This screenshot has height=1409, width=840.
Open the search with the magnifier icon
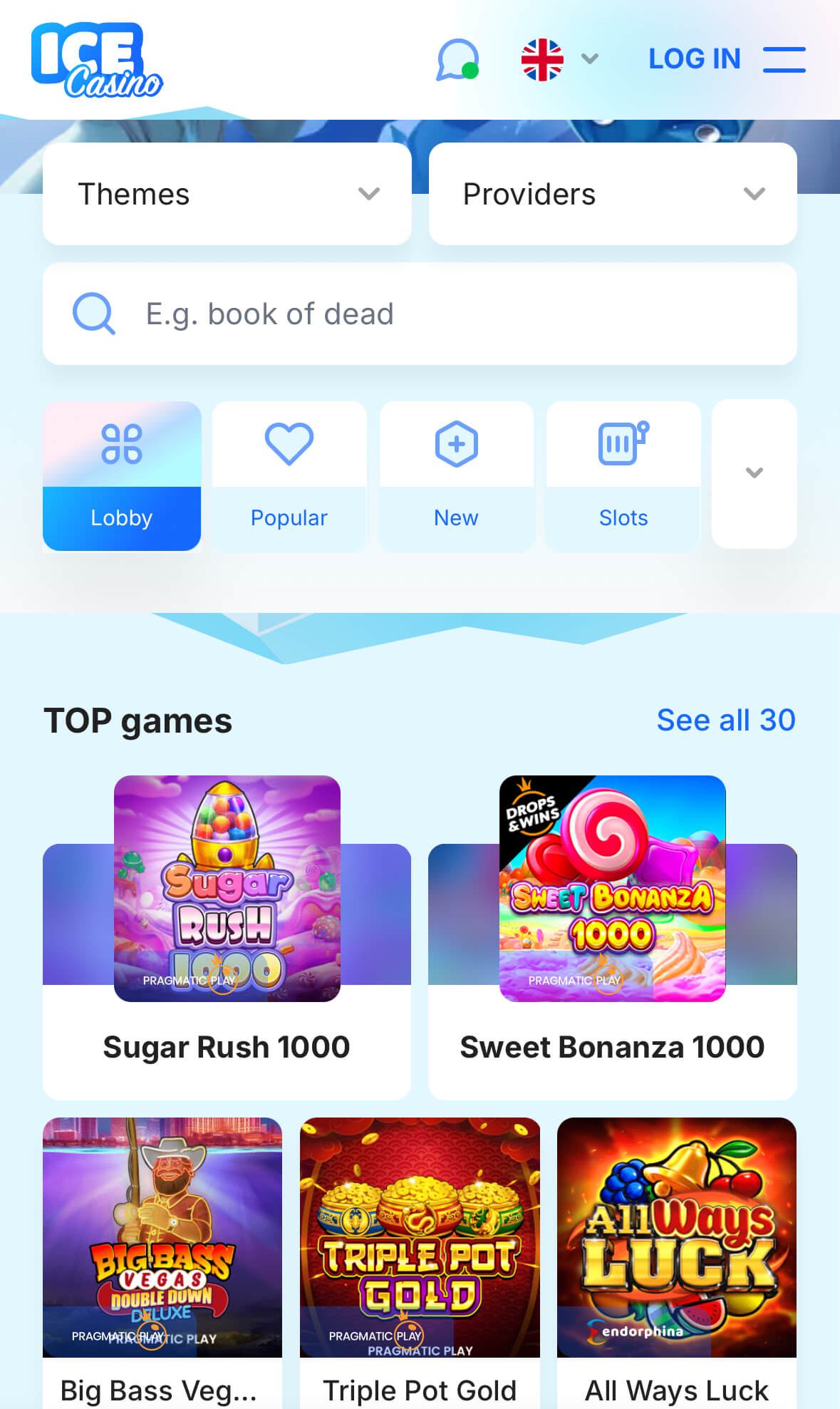coord(95,314)
